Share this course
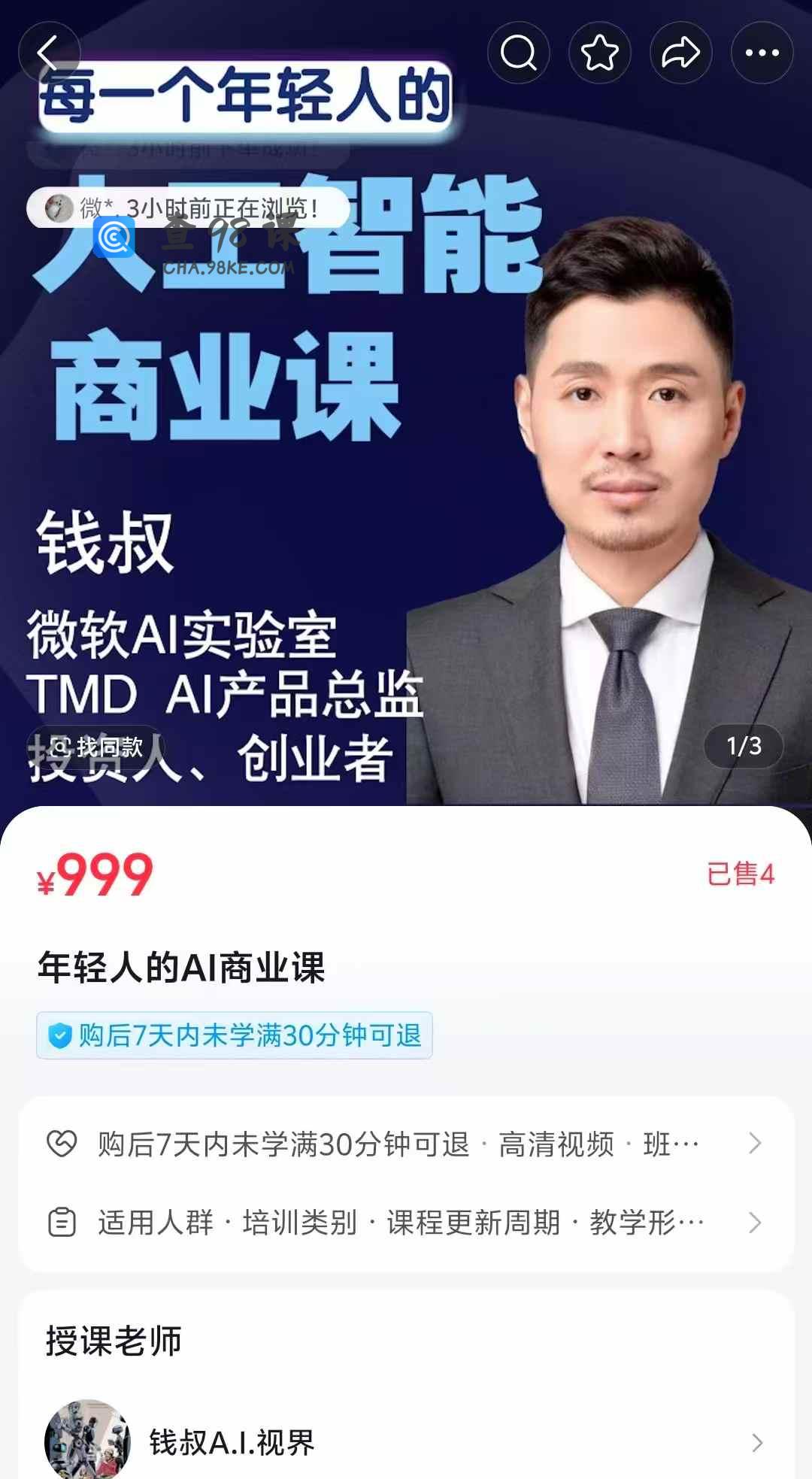The height and width of the screenshot is (1479, 812). click(x=681, y=53)
